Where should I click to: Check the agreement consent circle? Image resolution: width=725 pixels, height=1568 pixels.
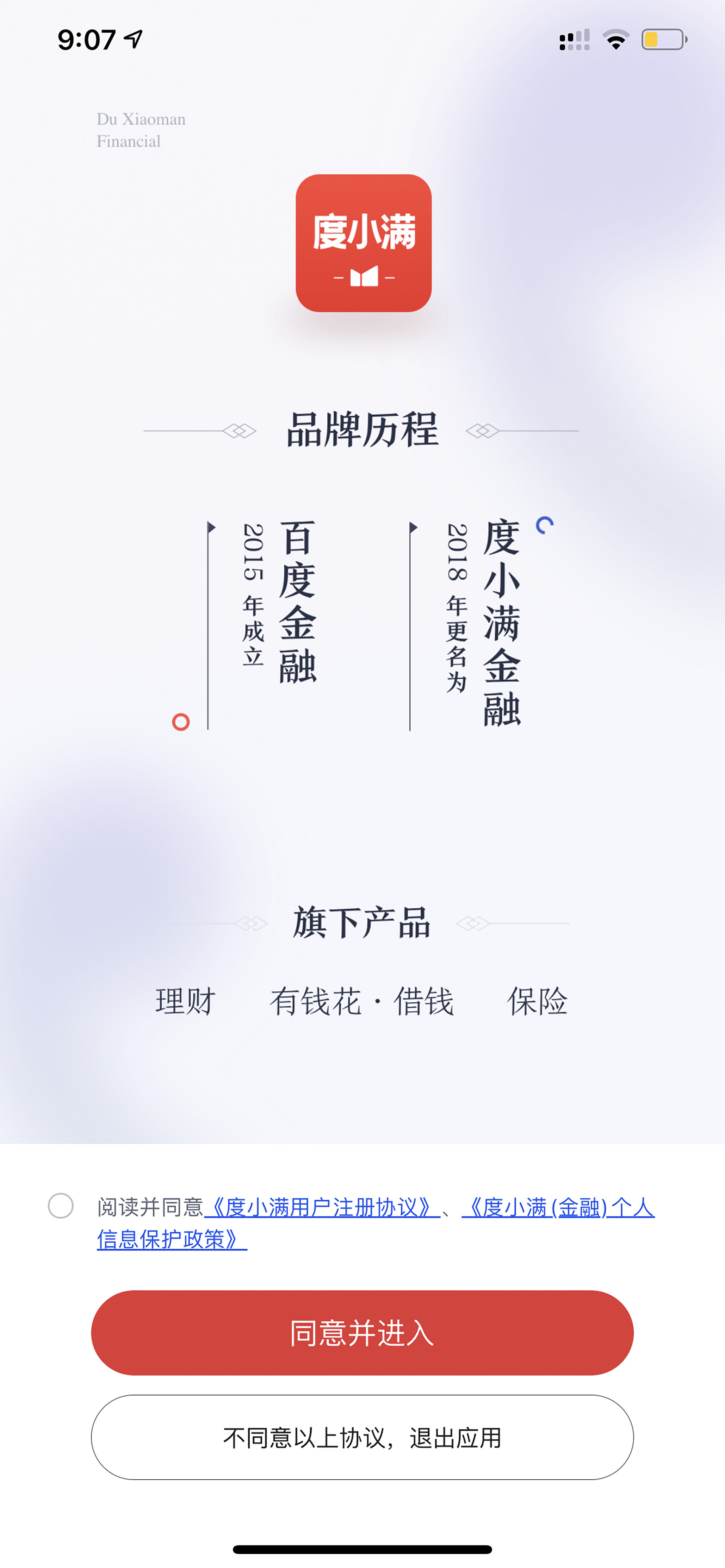click(61, 1206)
